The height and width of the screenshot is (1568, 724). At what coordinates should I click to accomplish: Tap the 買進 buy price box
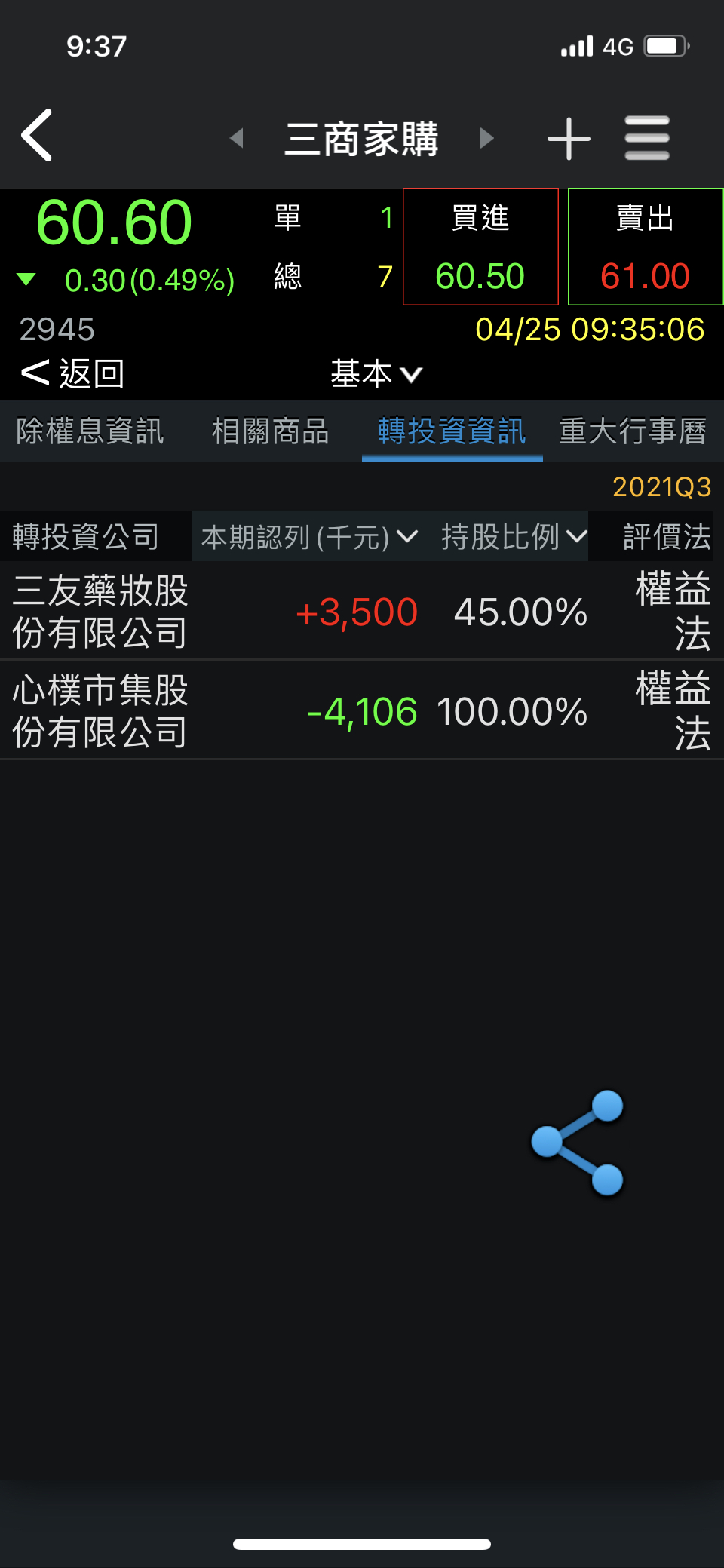tap(480, 247)
